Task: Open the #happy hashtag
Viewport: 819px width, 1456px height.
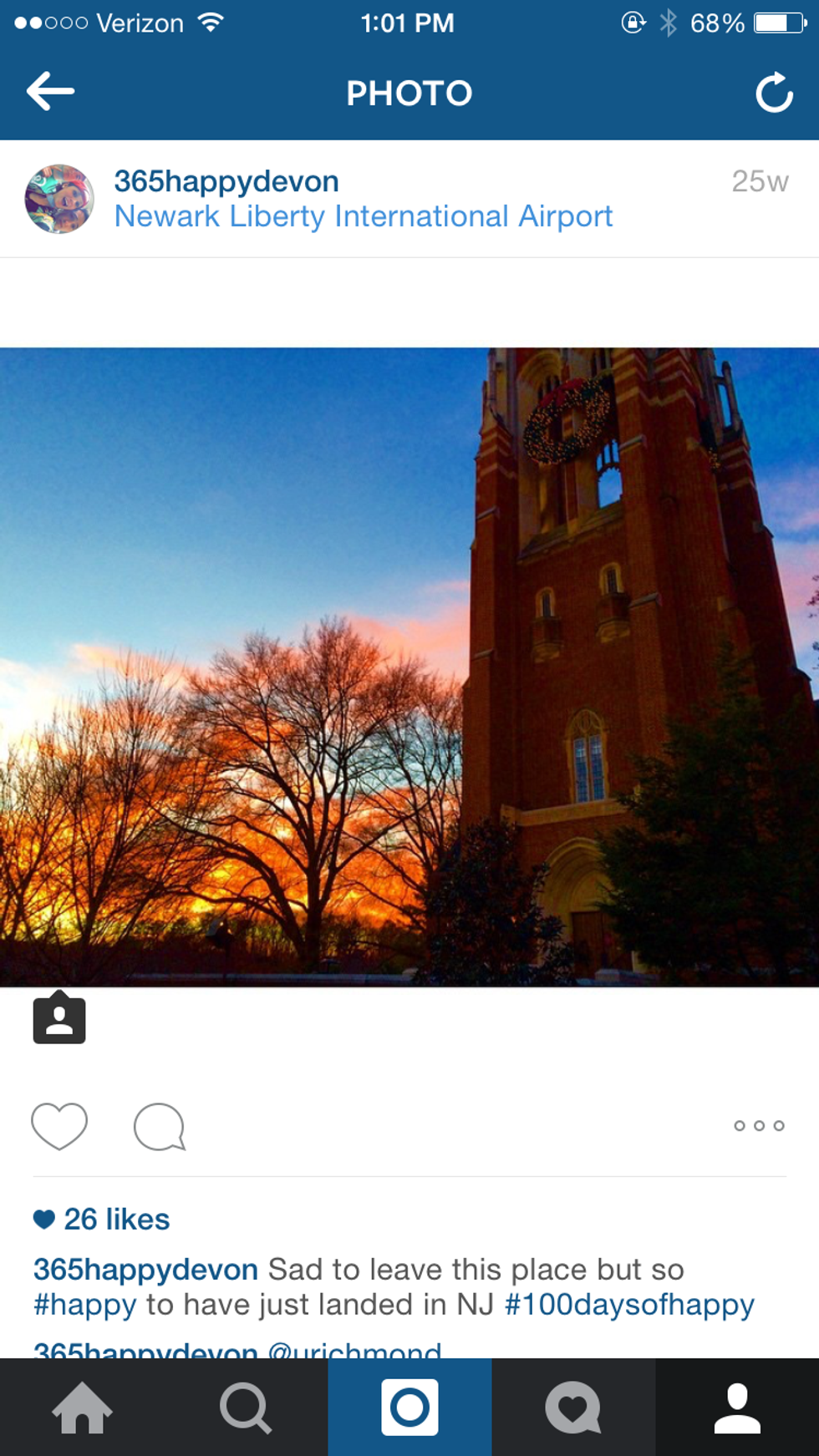Action: 84,1305
